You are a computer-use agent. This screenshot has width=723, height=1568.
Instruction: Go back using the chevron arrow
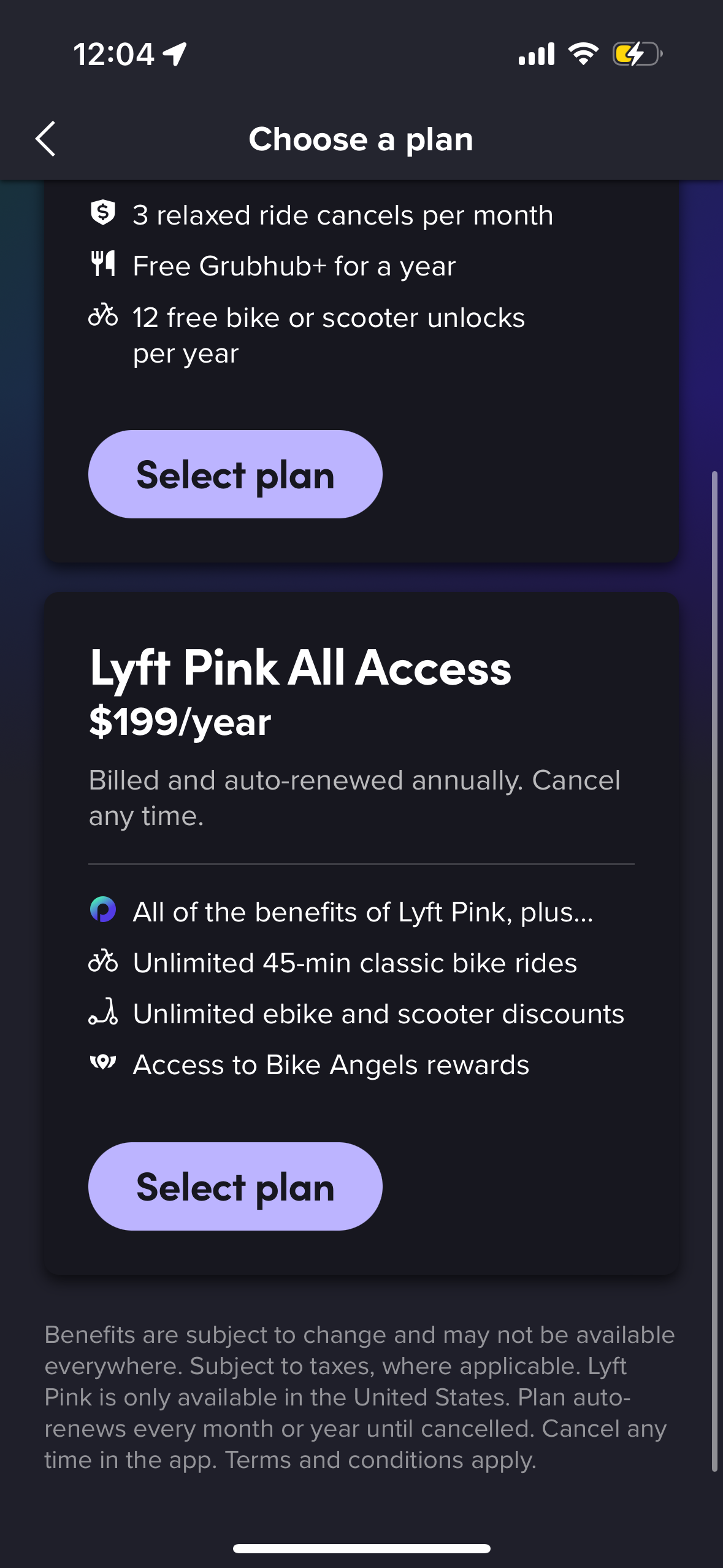pyautogui.click(x=47, y=139)
